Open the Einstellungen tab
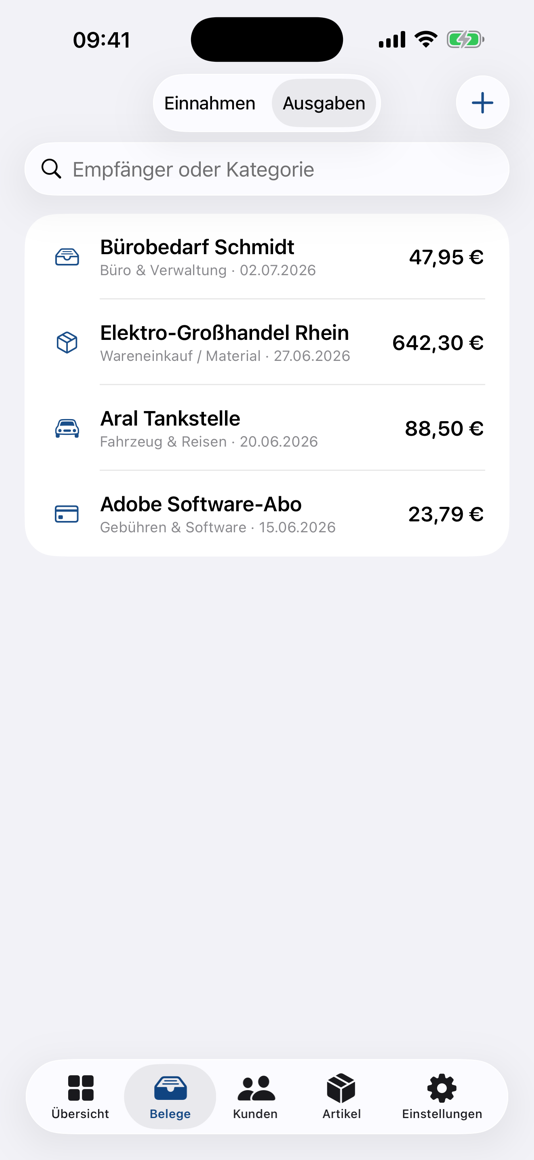 [x=442, y=1097]
